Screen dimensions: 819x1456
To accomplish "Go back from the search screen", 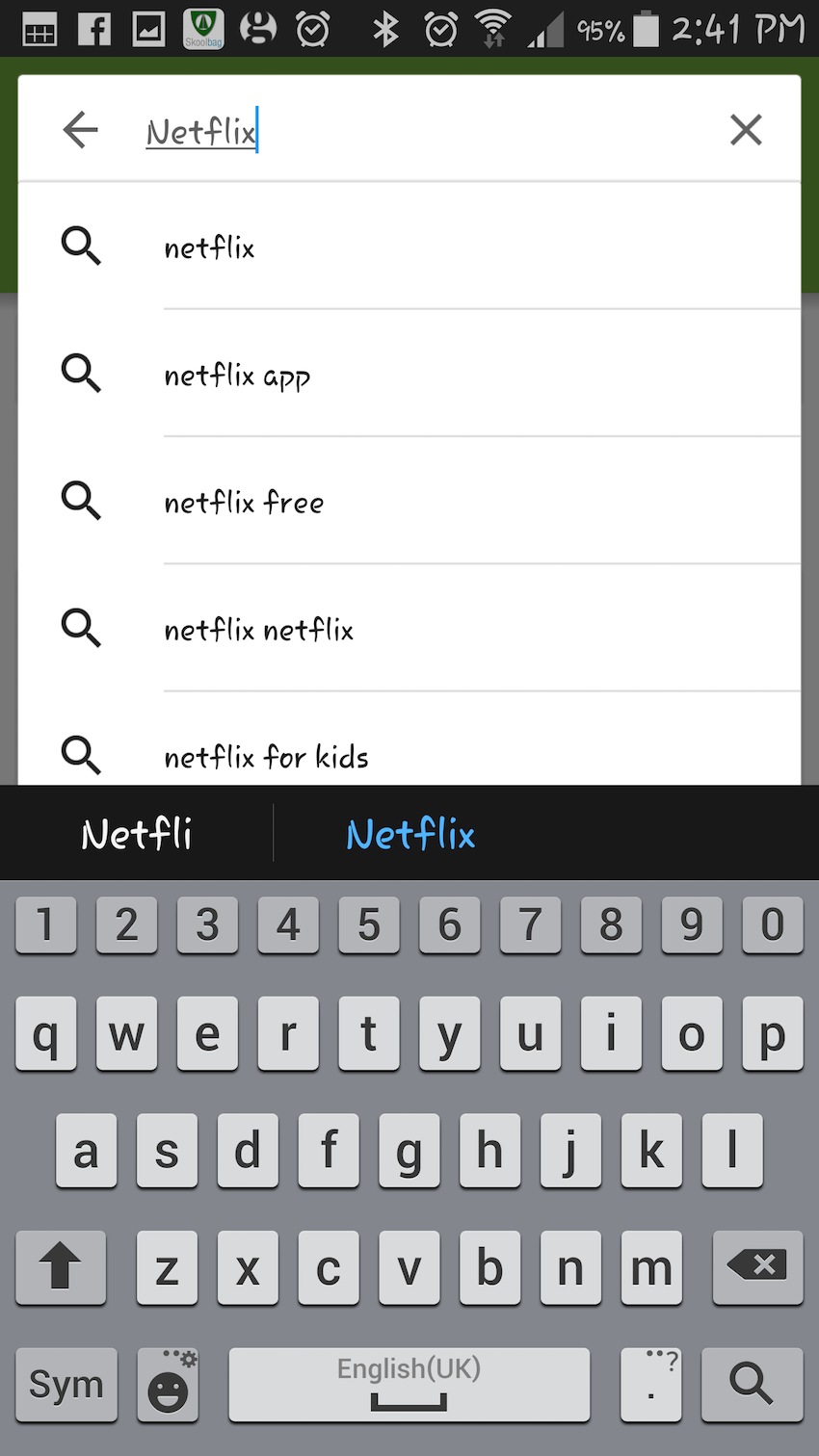I will 80,129.
